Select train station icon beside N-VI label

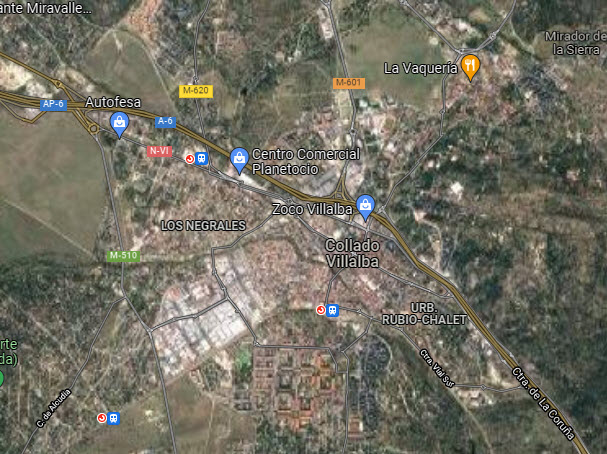pyautogui.click(x=202, y=158)
